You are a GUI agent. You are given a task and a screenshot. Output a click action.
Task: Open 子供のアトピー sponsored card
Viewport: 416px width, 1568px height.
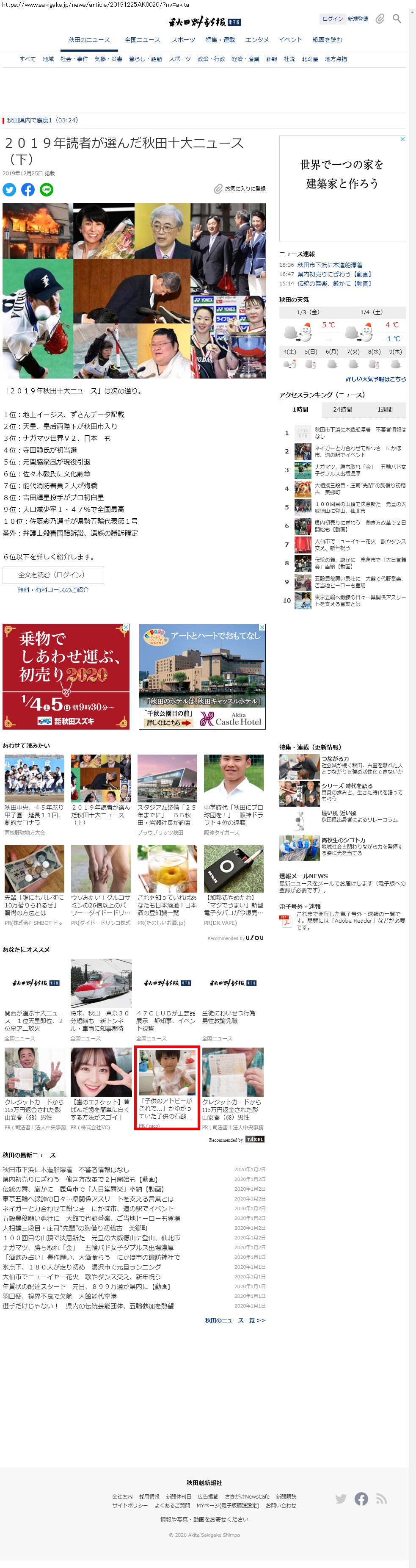(x=166, y=1087)
